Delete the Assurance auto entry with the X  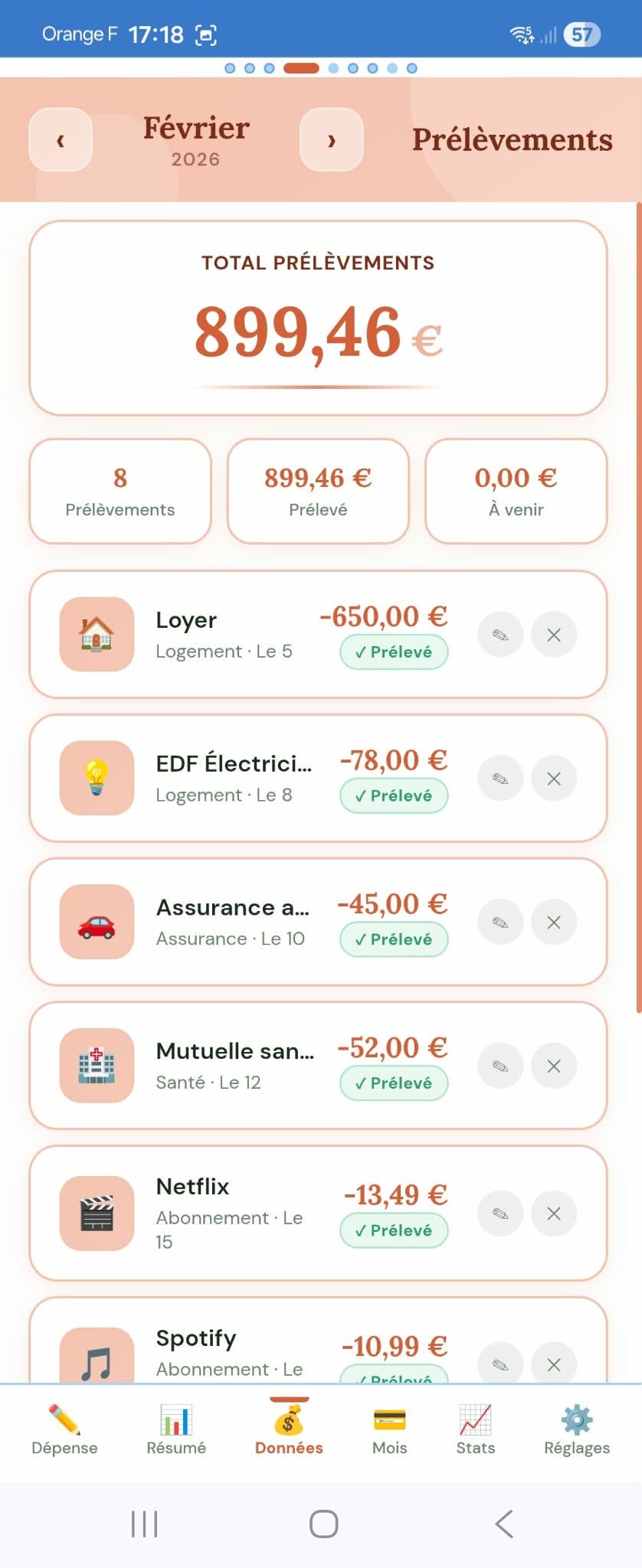click(x=554, y=923)
